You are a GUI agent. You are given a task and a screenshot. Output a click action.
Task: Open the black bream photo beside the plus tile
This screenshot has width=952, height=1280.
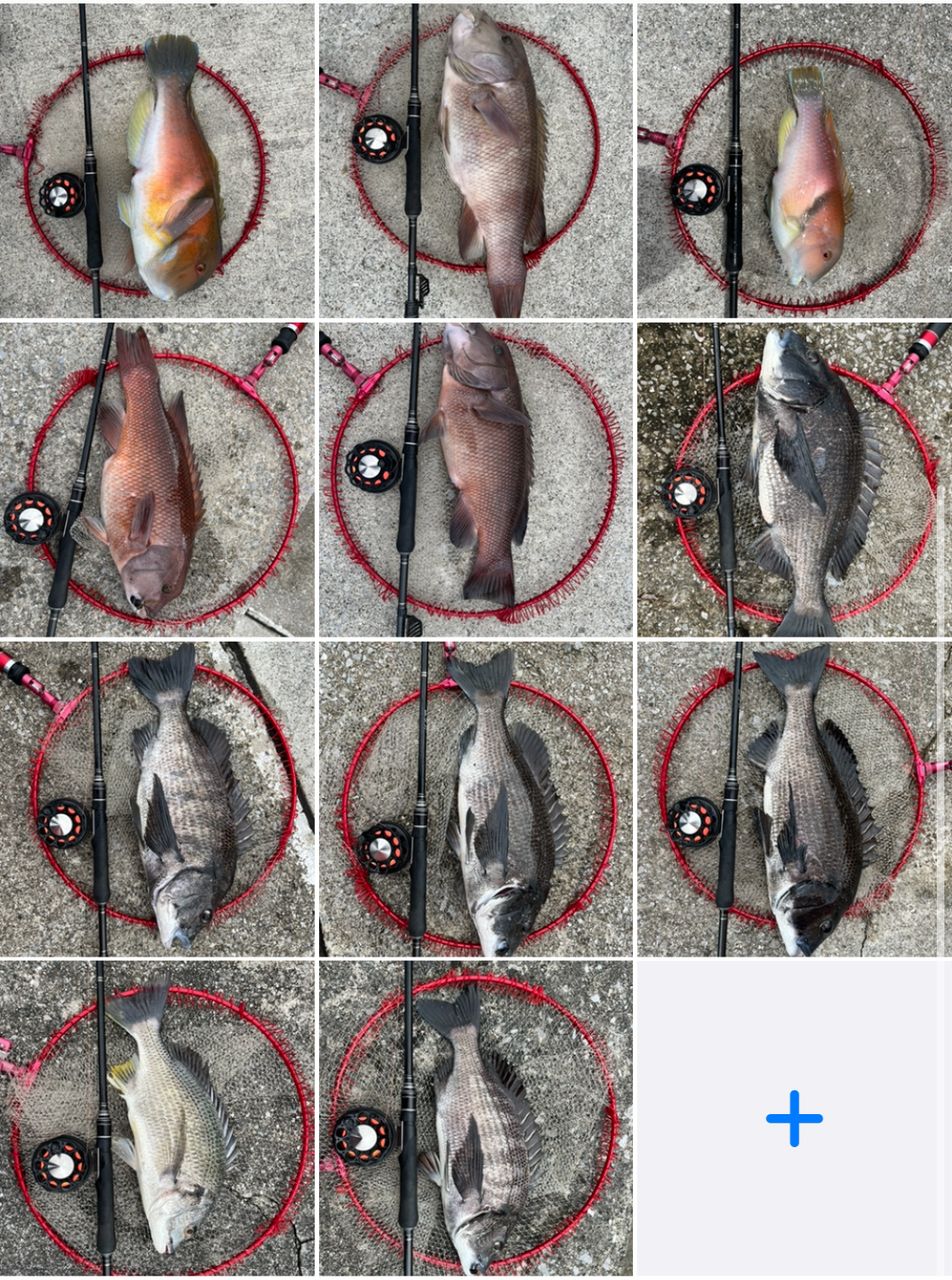476,1118
